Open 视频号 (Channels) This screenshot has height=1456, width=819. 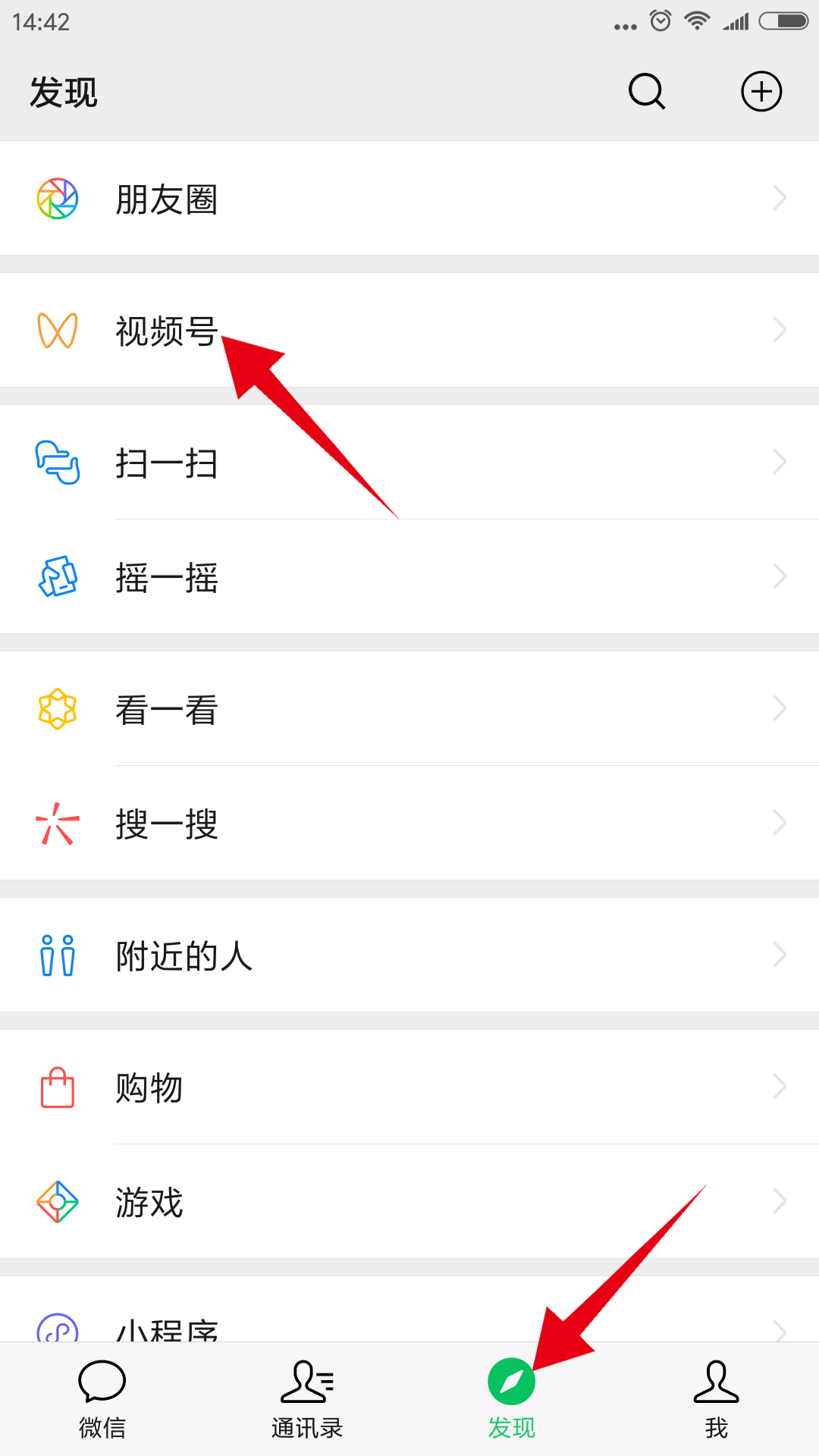409,331
